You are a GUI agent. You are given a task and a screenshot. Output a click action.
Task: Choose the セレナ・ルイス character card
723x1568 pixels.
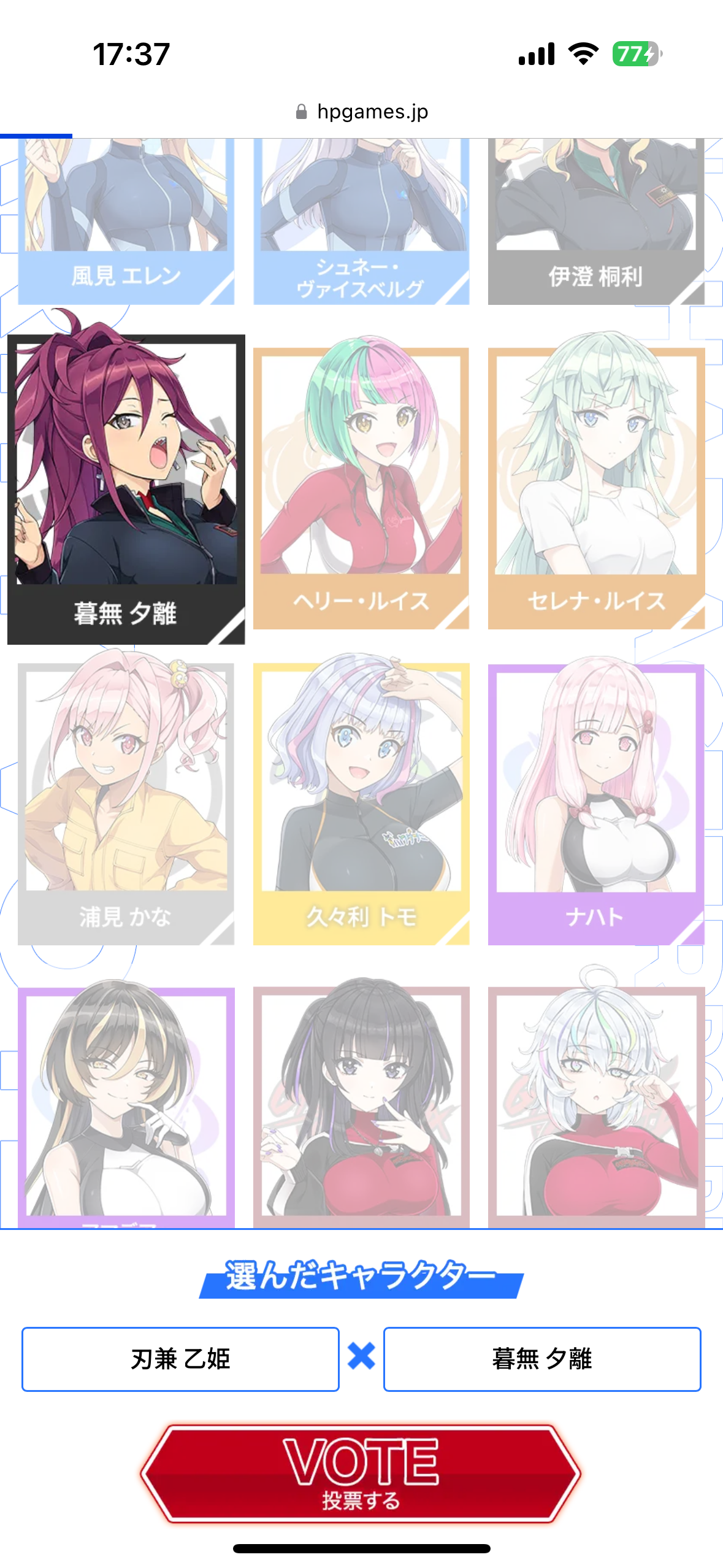595,488
